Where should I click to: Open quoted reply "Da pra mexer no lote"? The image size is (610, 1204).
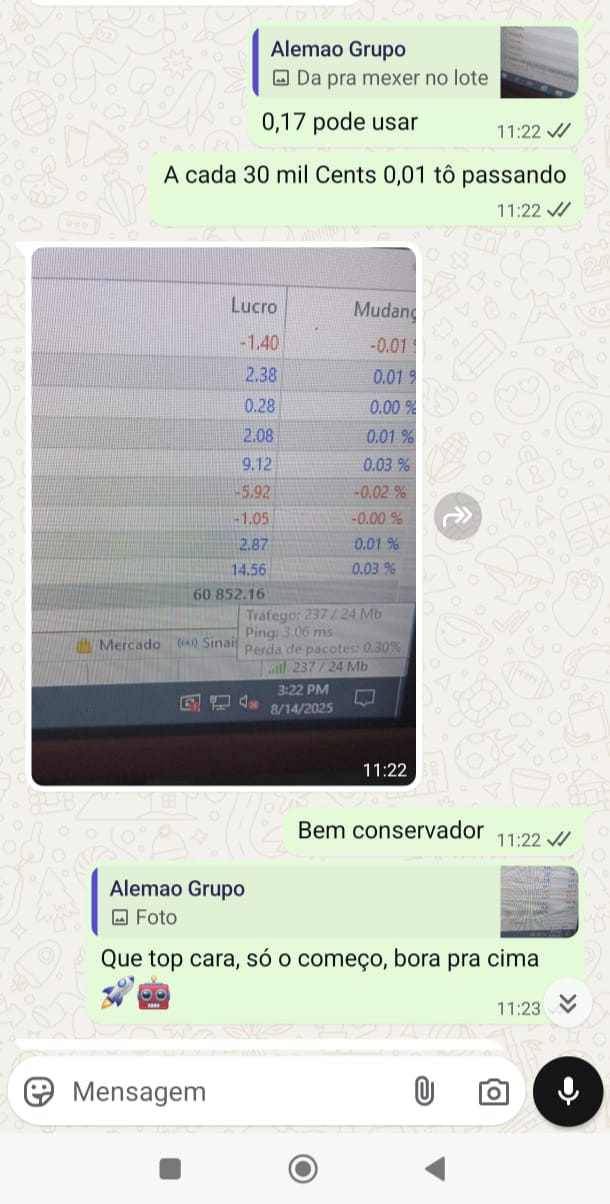coord(416,62)
